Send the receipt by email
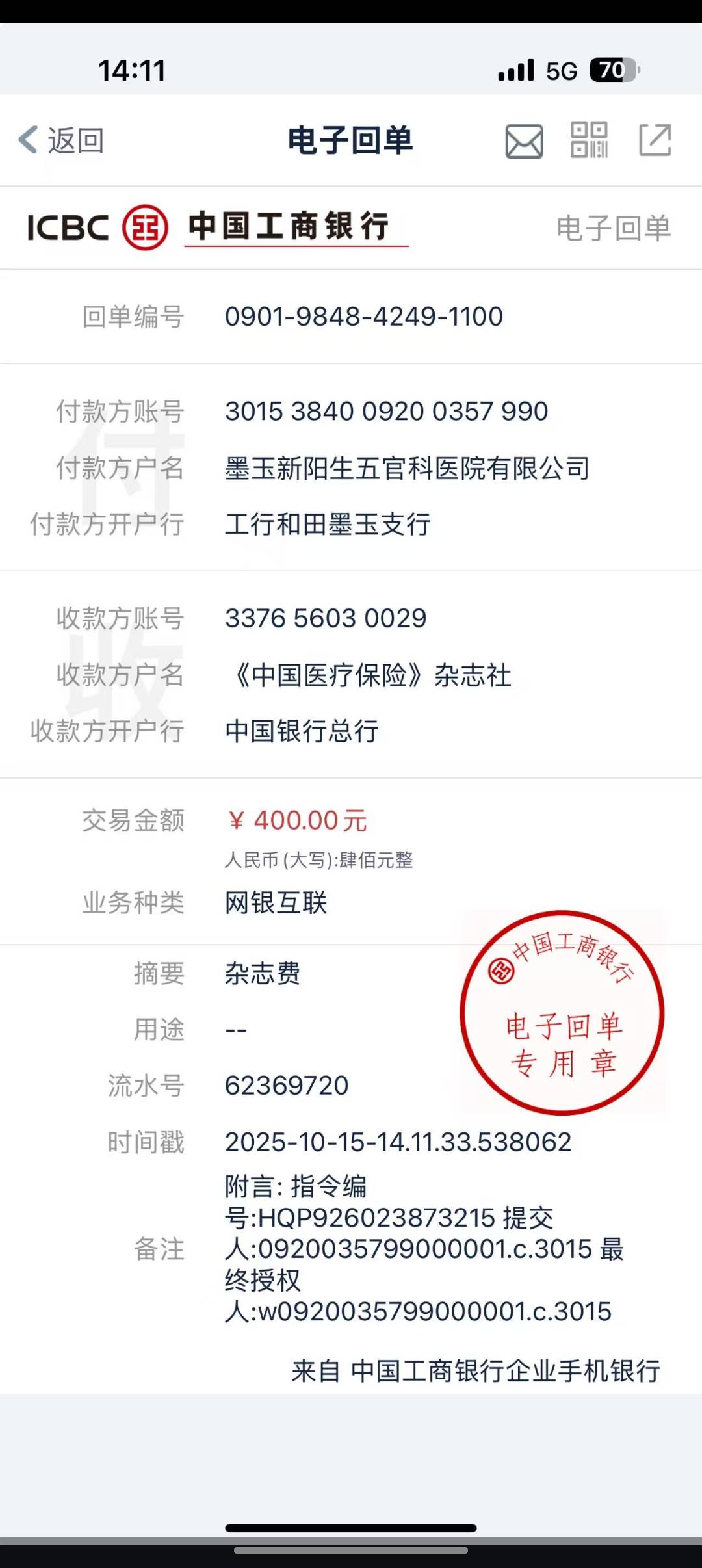This screenshot has width=702, height=1568. click(x=524, y=140)
